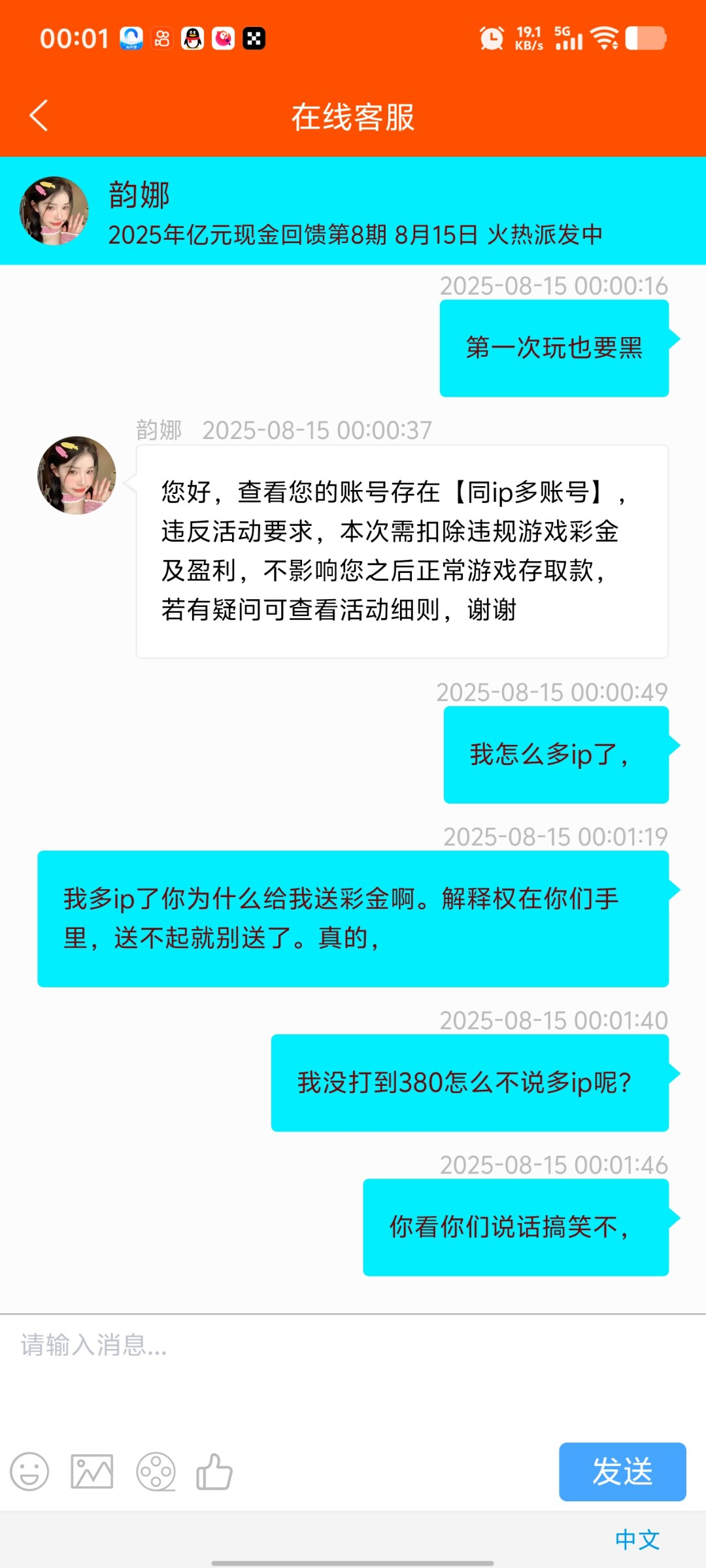Tap the Kuaishou icon in status bar
The image size is (706, 1568).
161,39
